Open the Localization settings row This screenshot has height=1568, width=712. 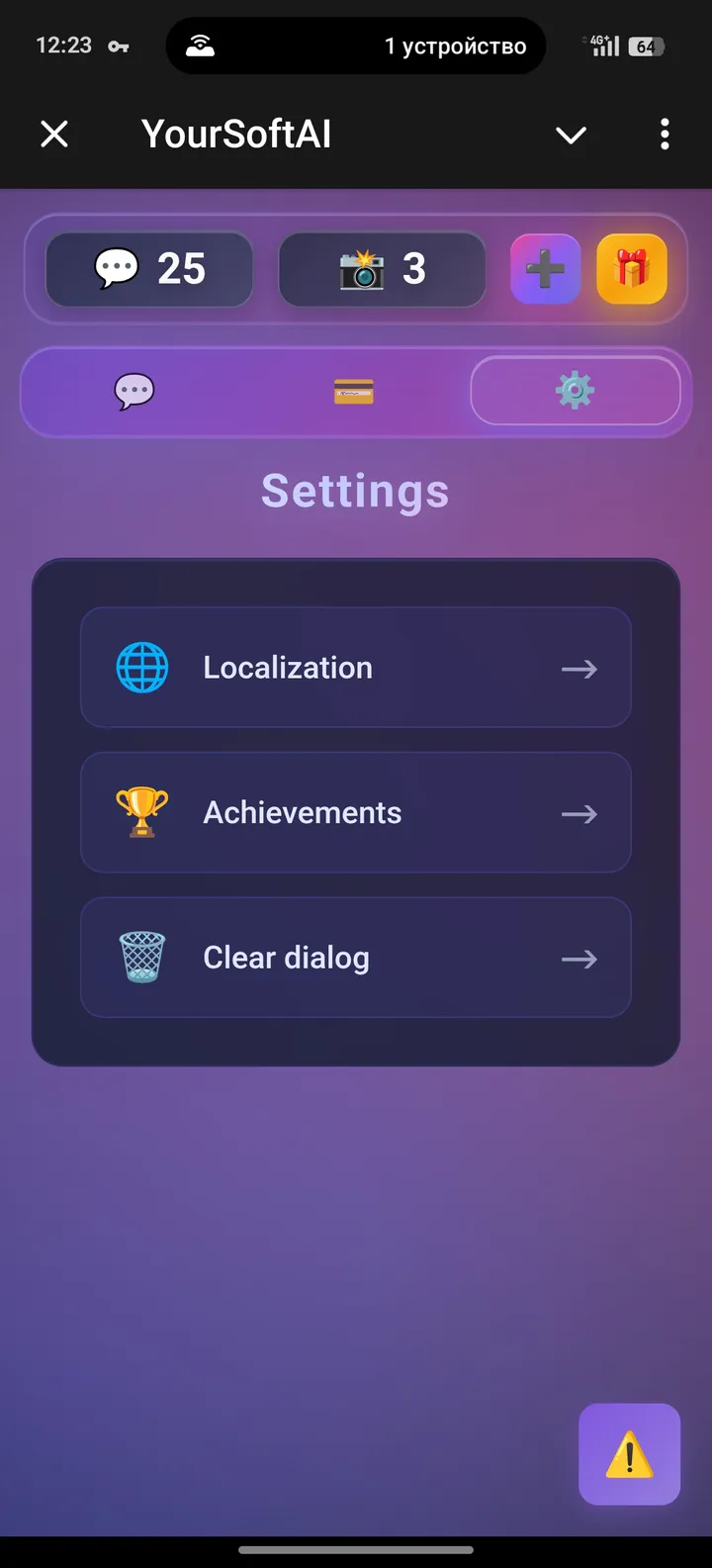tap(356, 667)
